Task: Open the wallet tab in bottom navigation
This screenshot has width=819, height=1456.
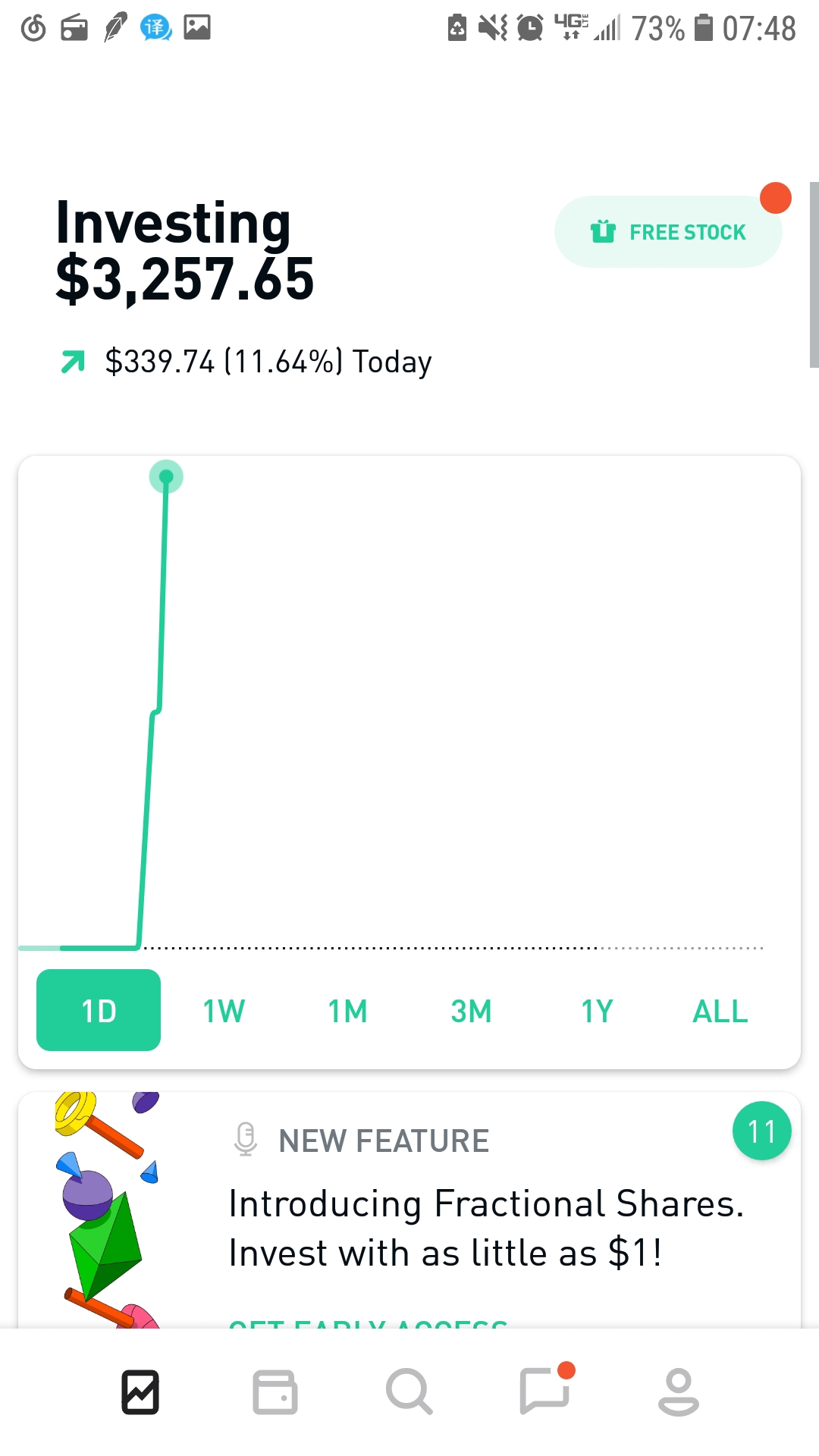Action: [275, 1392]
